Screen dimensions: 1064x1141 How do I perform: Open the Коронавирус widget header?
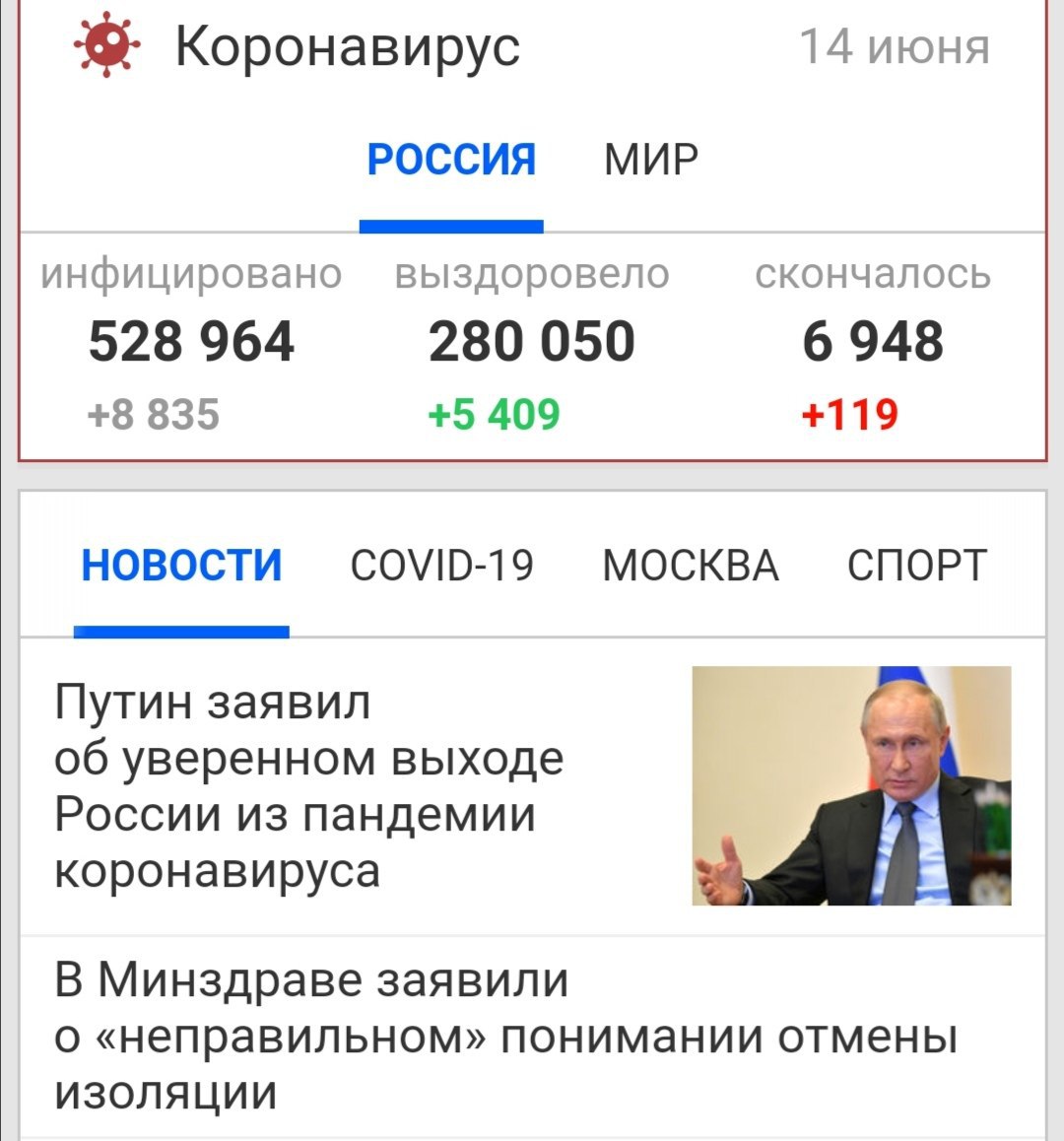coord(347,46)
